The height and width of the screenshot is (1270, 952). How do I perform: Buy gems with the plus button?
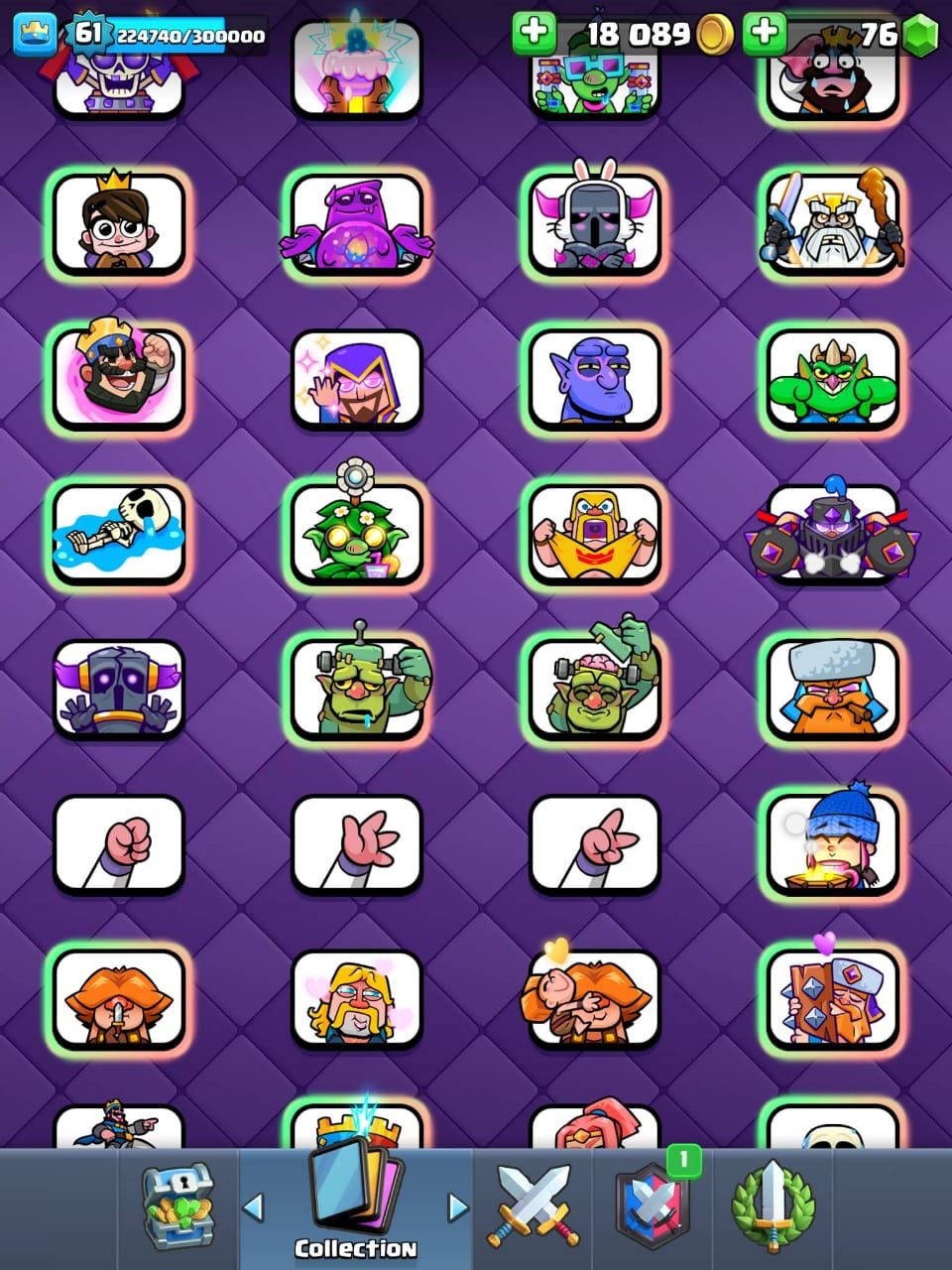click(765, 34)
